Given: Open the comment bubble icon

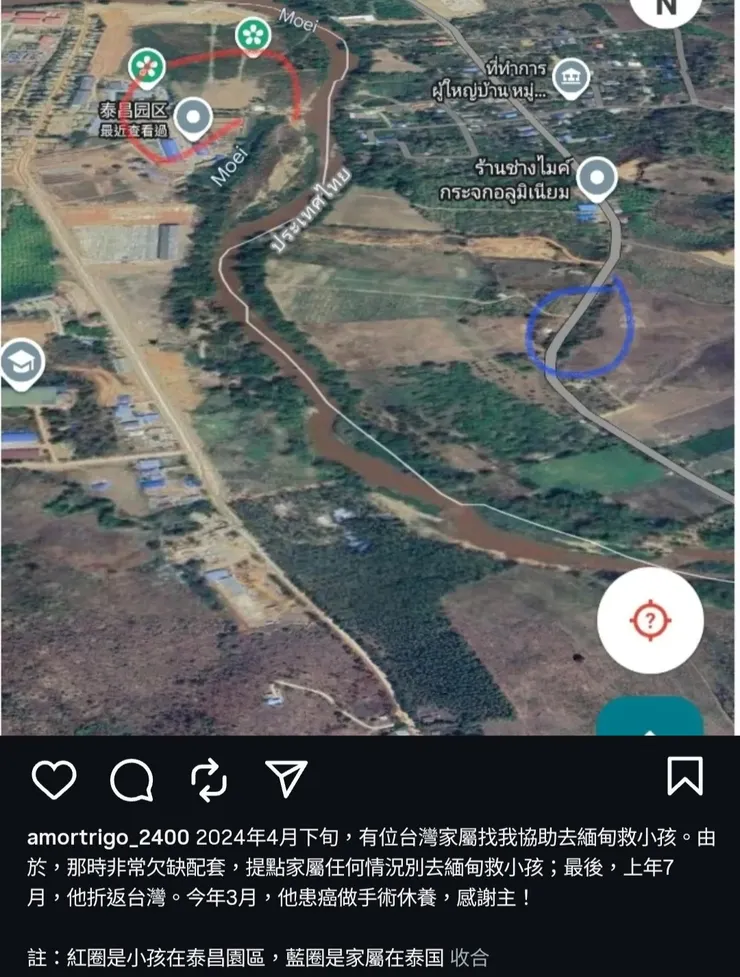Looking at the screenshot, I should [131, 781].
